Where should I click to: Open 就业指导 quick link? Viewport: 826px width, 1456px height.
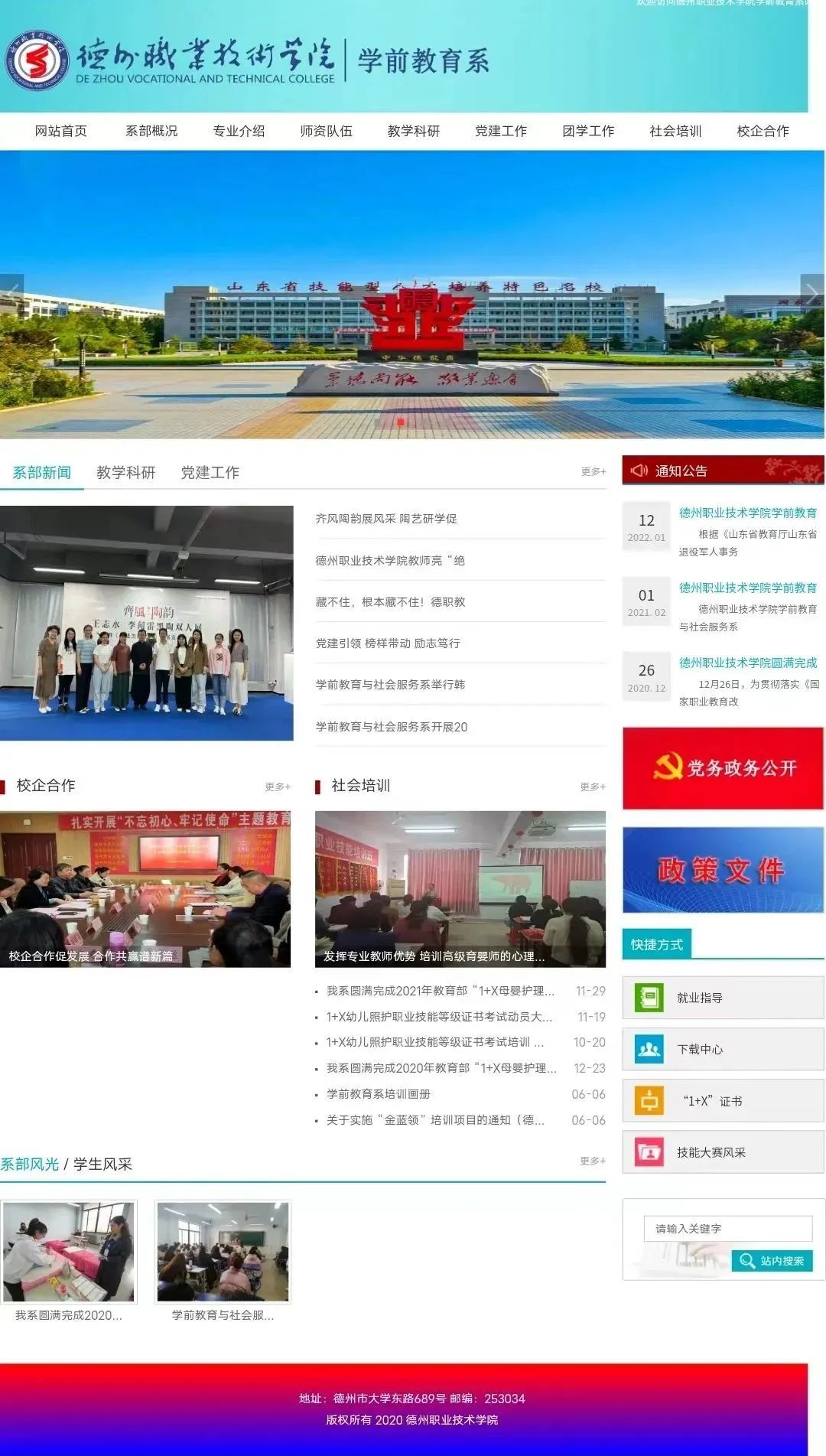tap(723, 998)
